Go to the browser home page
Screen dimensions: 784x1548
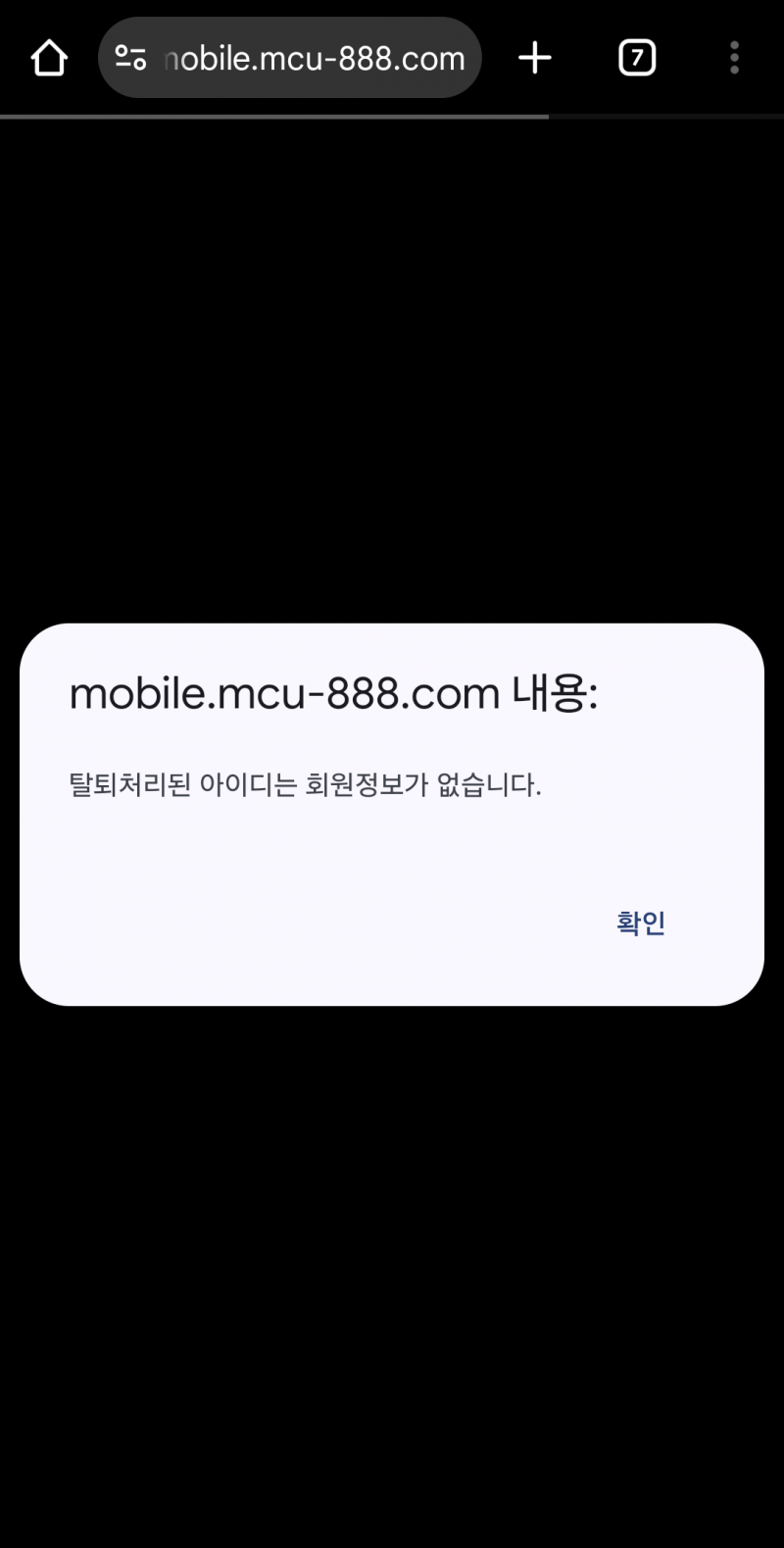(49, 58)
